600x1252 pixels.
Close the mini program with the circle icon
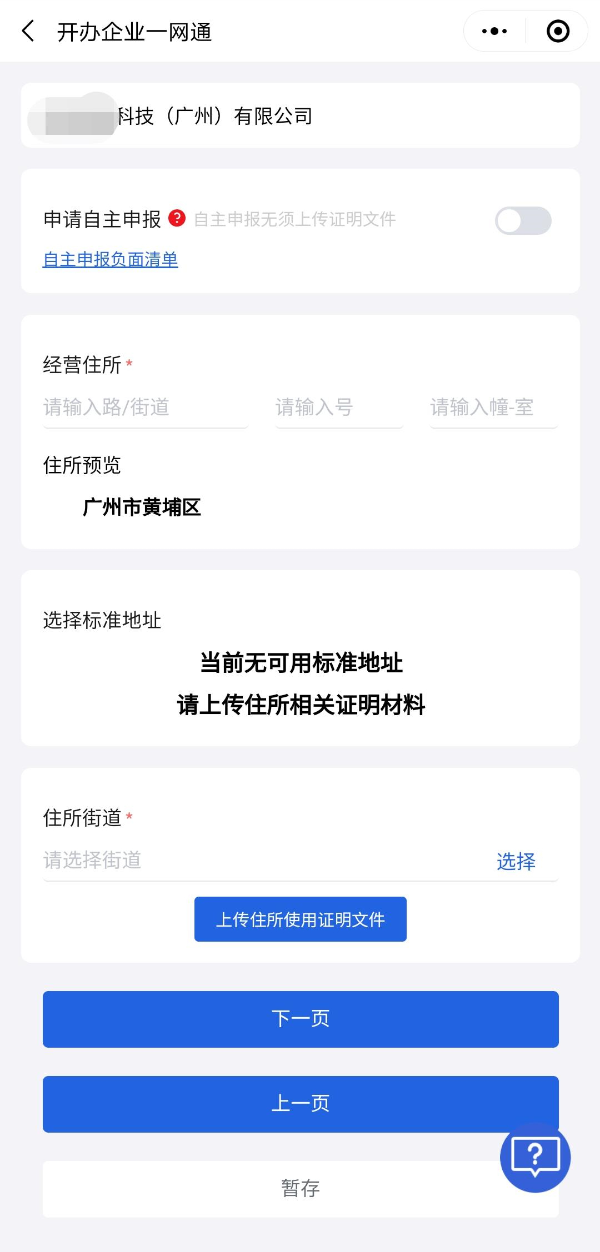[557, 32]
